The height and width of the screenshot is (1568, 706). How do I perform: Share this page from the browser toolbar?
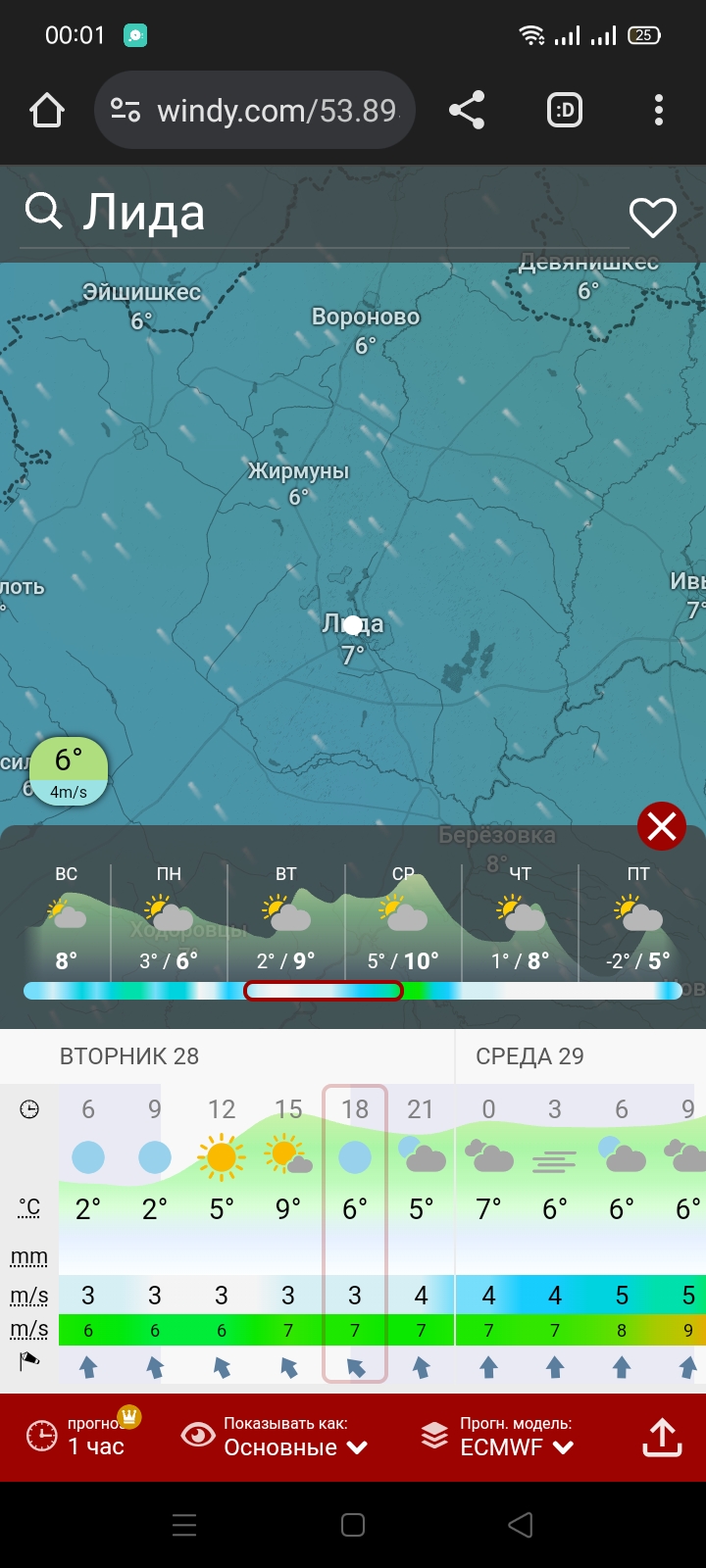coord(467,110)
